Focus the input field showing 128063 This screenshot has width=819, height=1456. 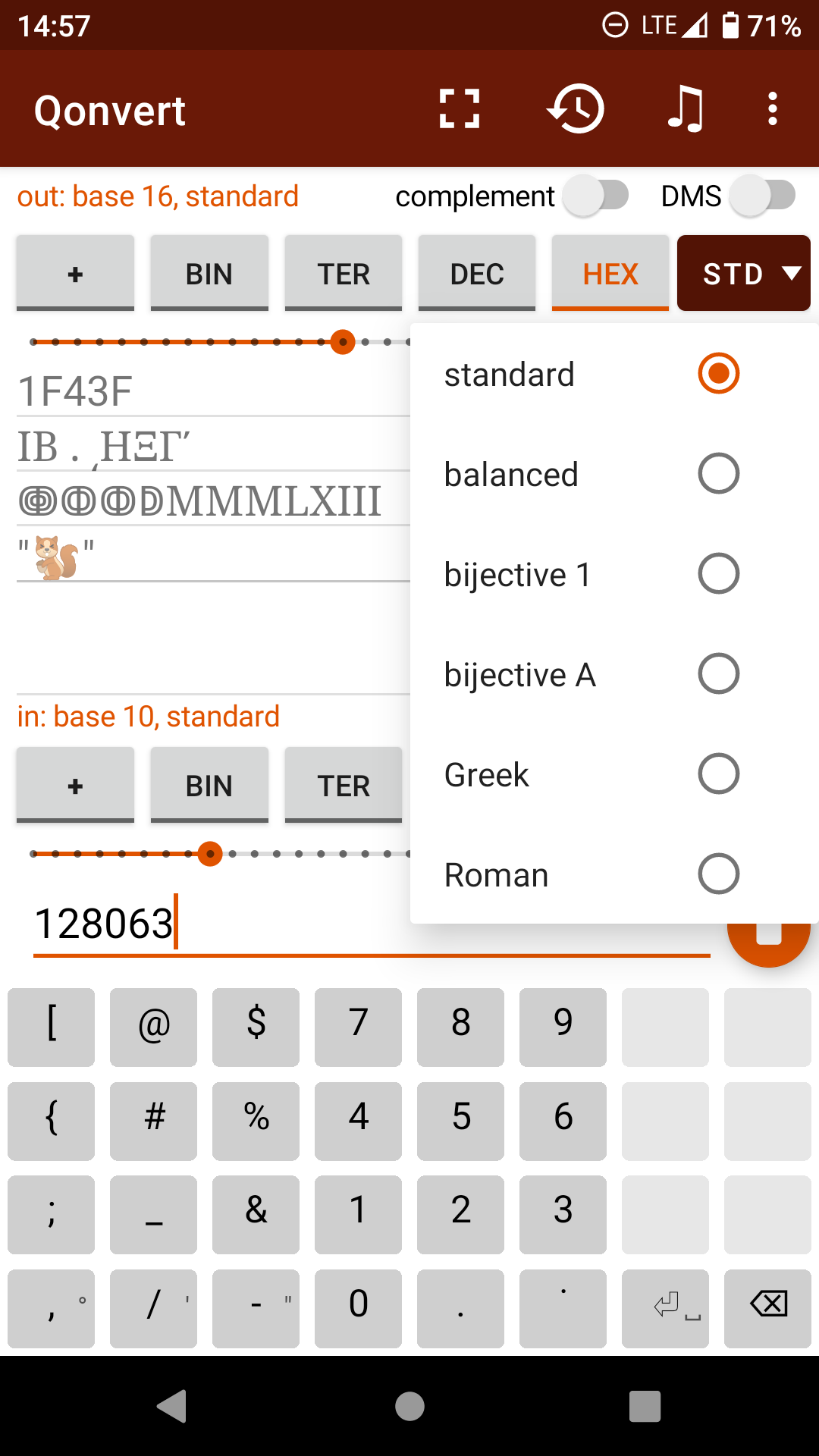pos(372,924)
